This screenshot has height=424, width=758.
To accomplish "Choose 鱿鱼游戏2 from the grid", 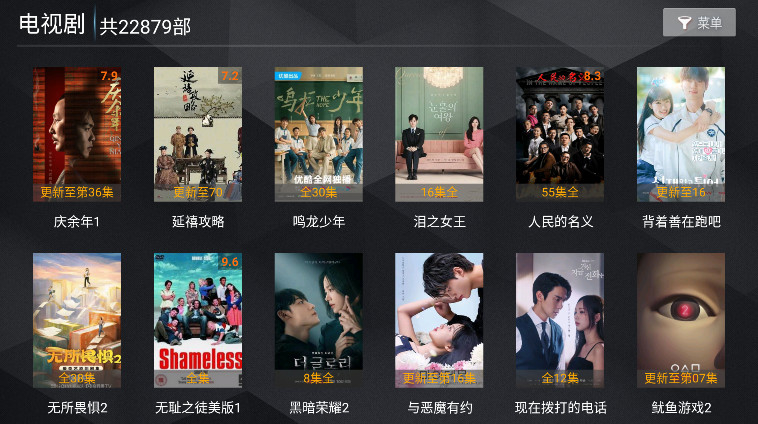I will pyautogui.click(x=681, y=320).
